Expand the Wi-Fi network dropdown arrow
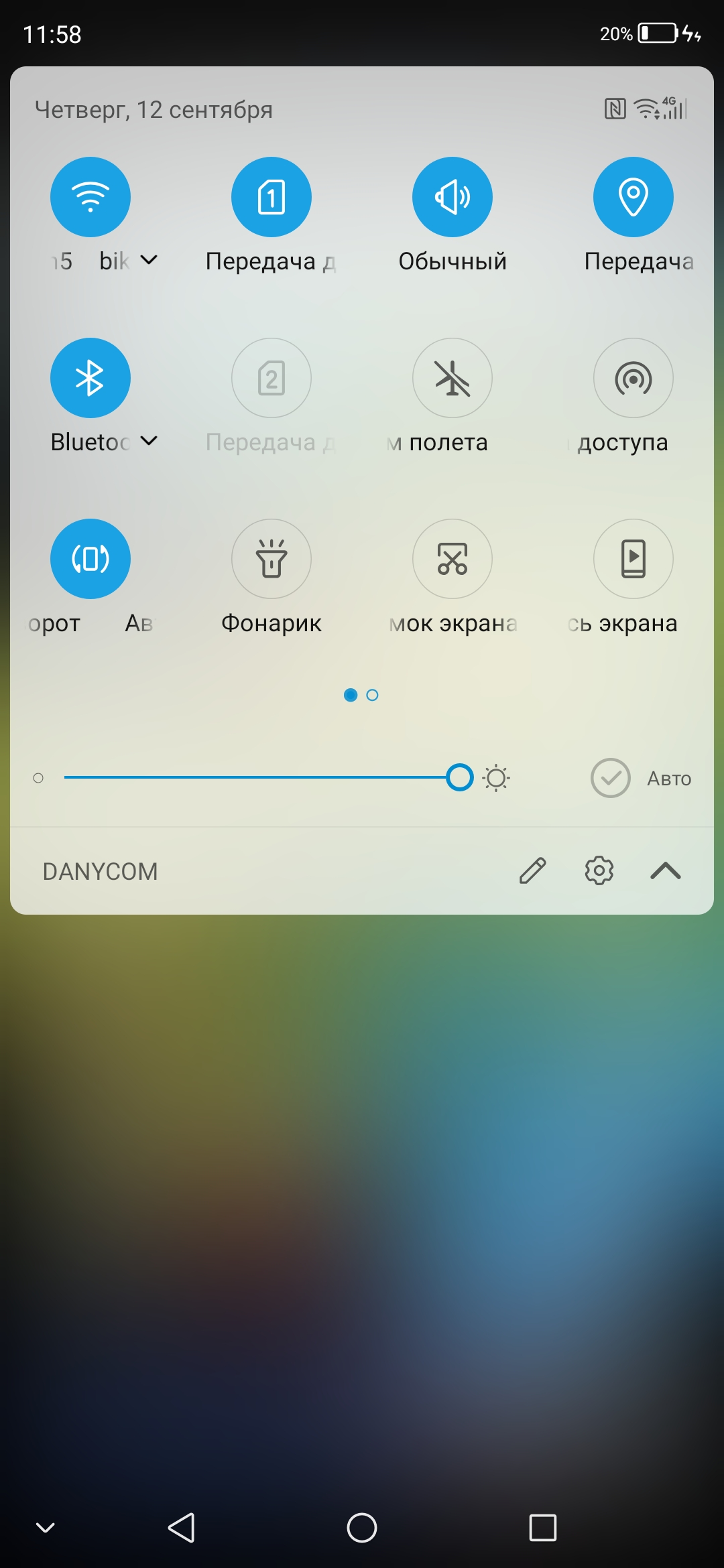The image size is (724, 1568). click(149, 260)
